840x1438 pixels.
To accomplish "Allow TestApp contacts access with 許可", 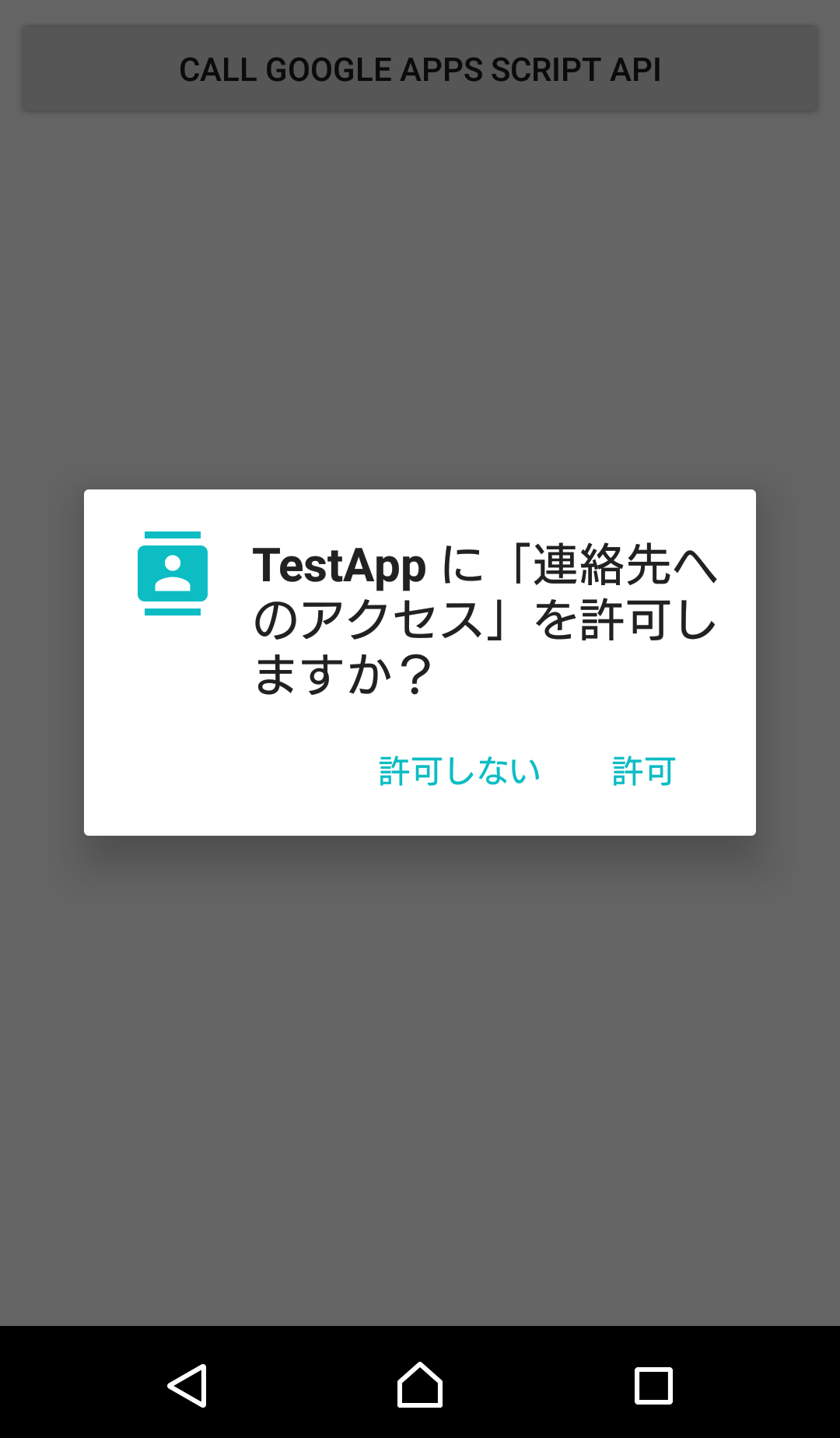I will [x=643, y=771].
